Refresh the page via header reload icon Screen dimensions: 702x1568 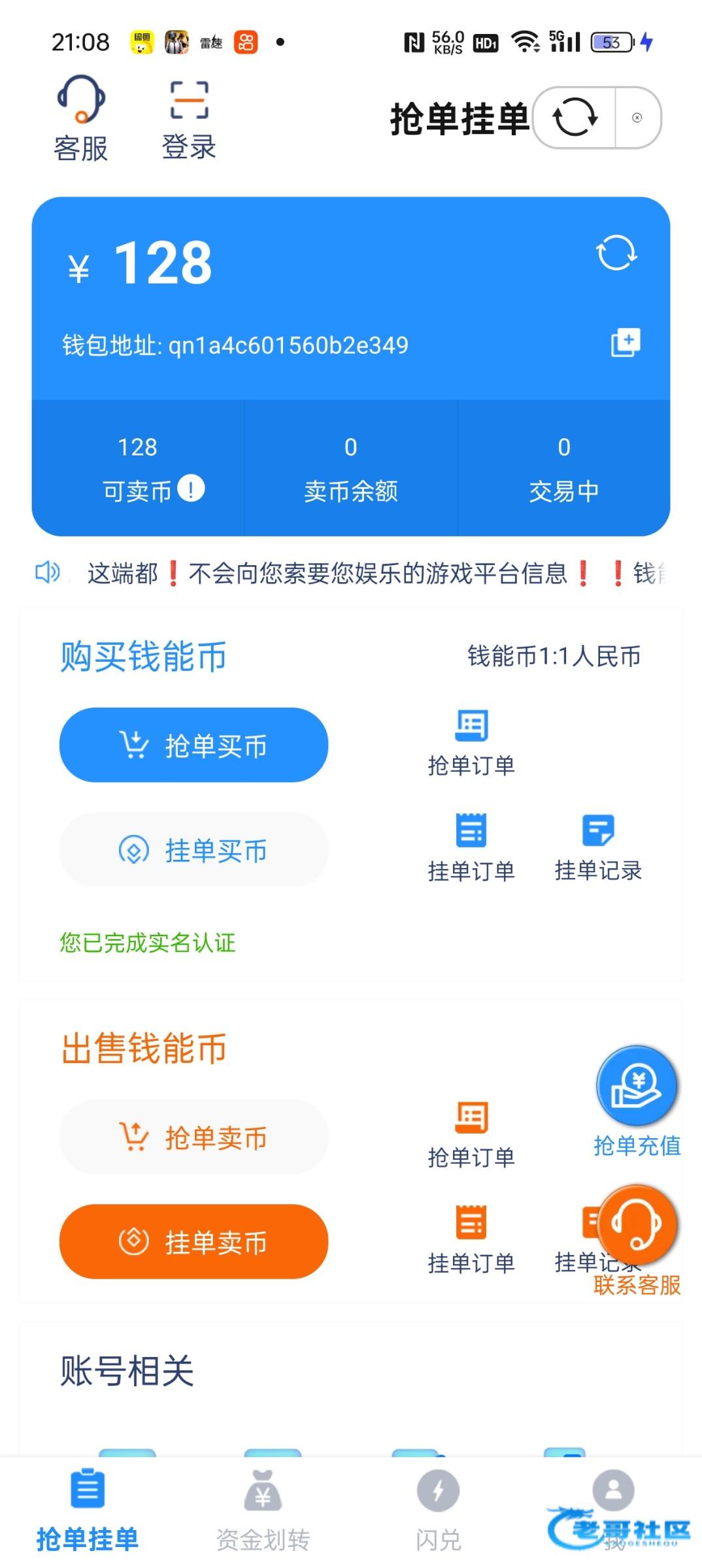pyautogui.click(x=575, y=118)
